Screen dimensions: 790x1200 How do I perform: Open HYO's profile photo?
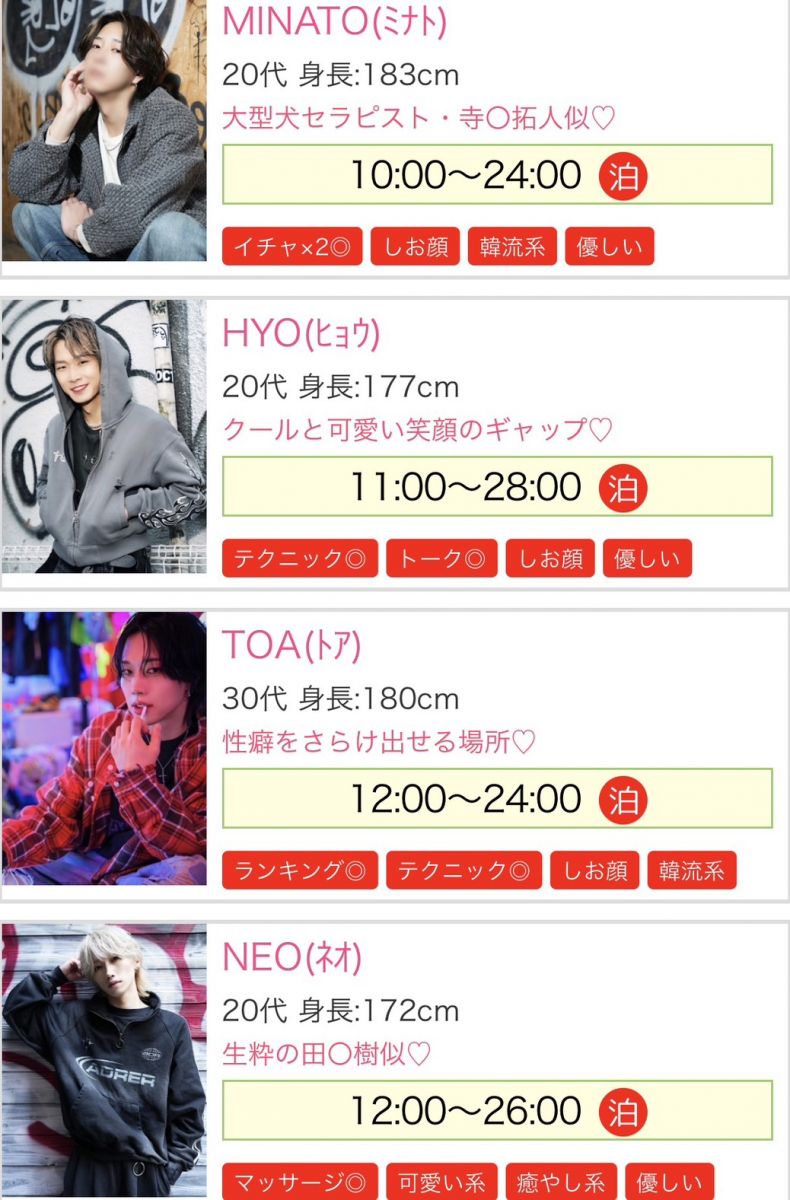pyautogui.click(x=104, y=436)
